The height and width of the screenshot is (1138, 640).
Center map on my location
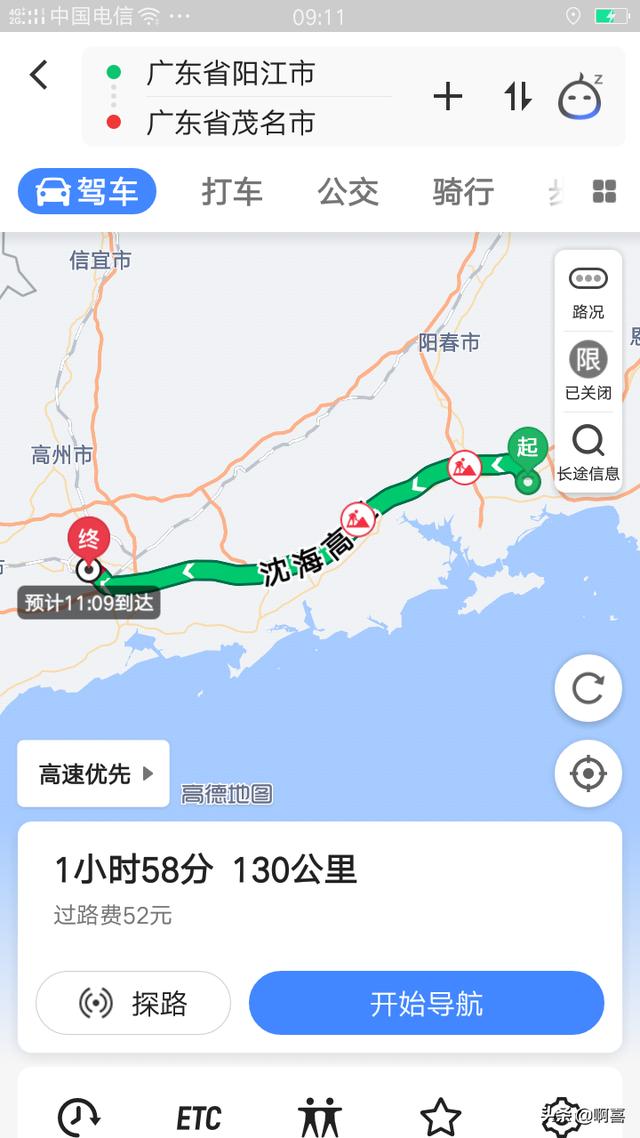(588, 774)
